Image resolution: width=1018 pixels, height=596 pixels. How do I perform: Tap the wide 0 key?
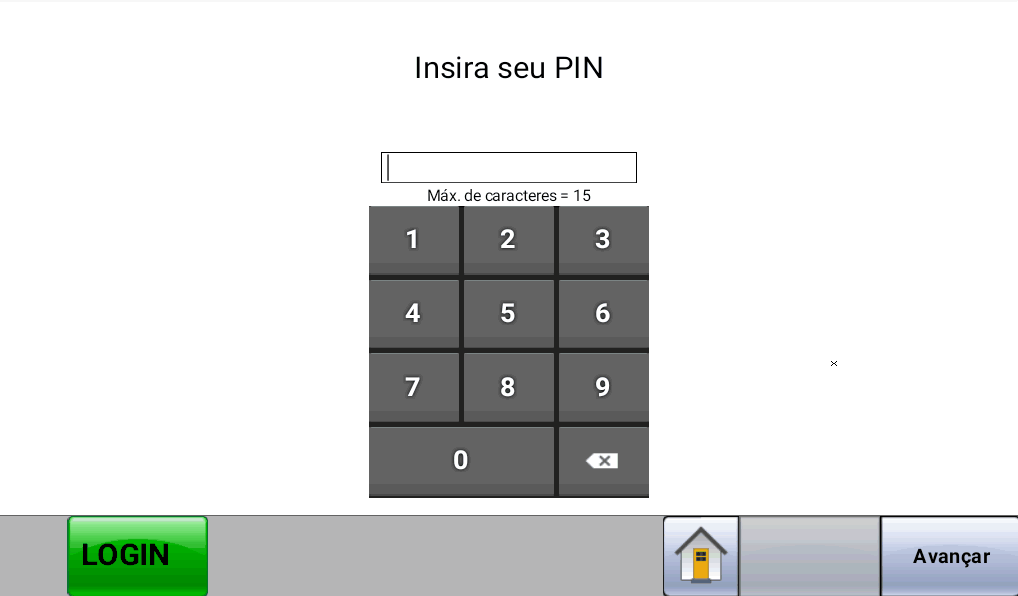coord(461,460)
